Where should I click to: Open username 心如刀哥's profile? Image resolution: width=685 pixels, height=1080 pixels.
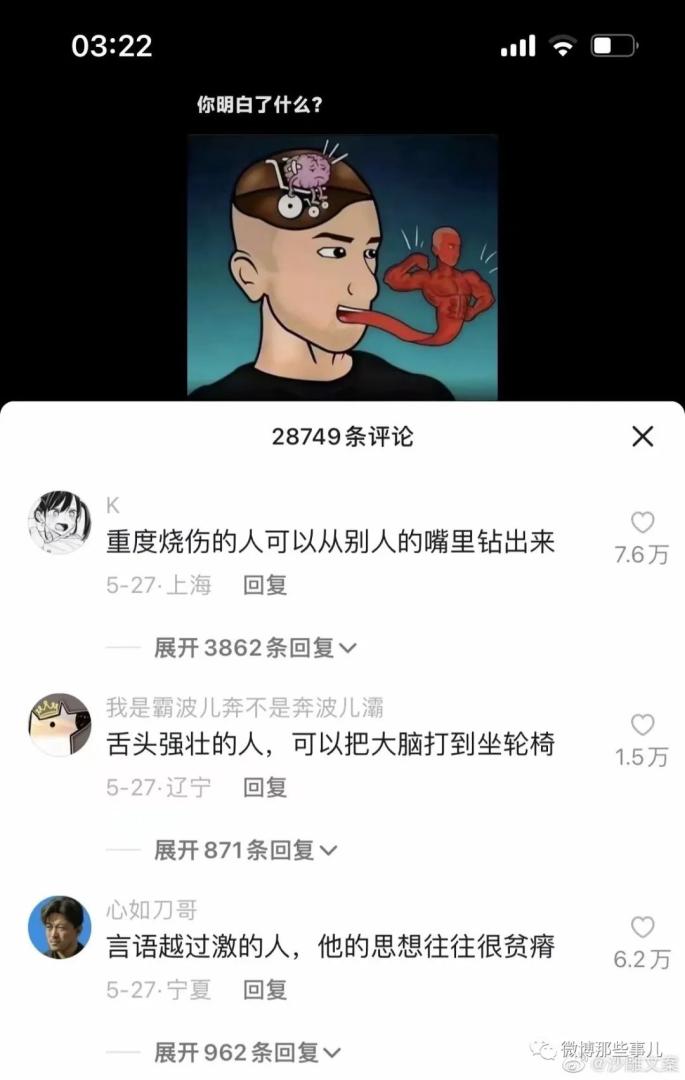click(152, 910)
